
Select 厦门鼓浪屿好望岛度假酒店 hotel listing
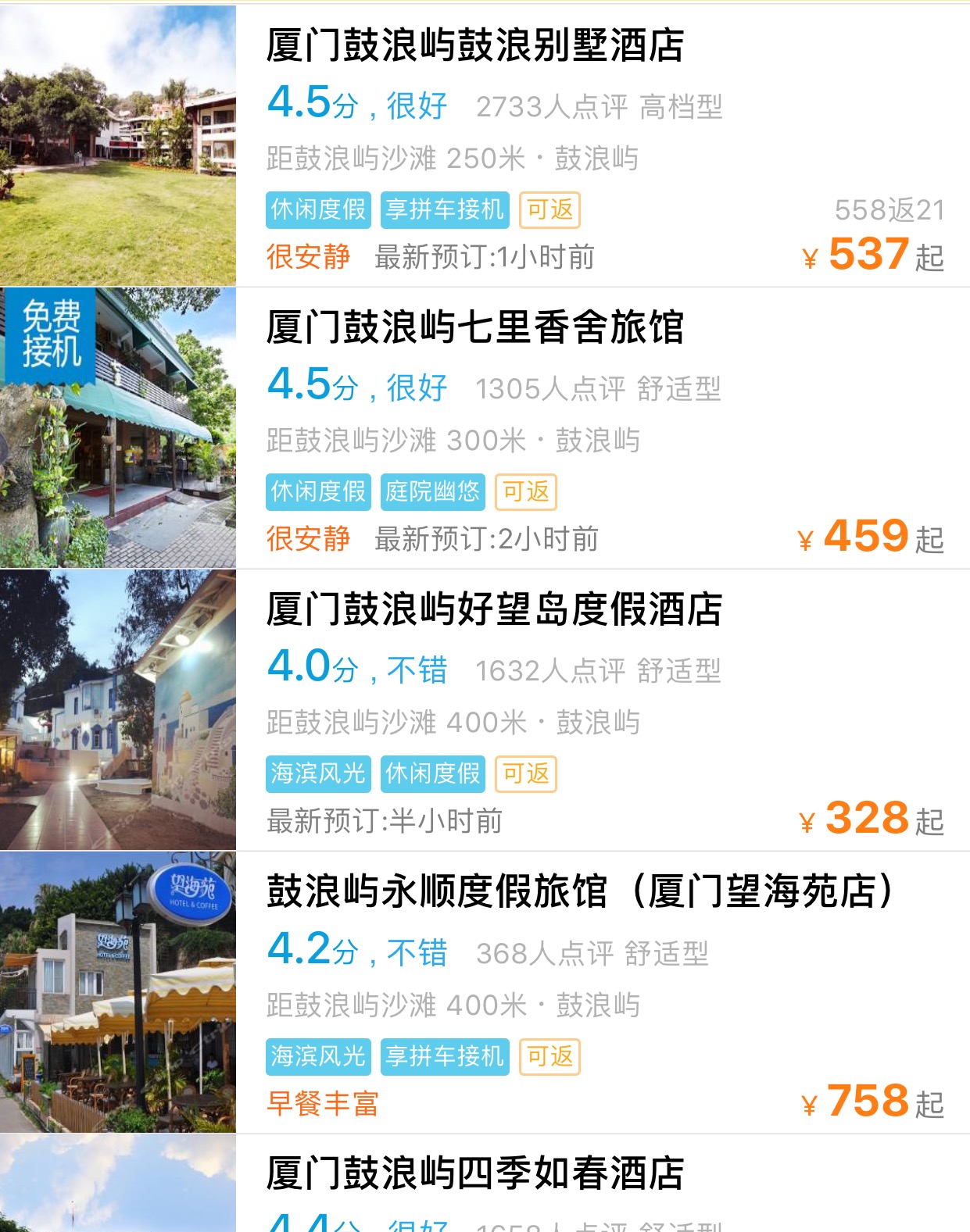click(494, 609)
